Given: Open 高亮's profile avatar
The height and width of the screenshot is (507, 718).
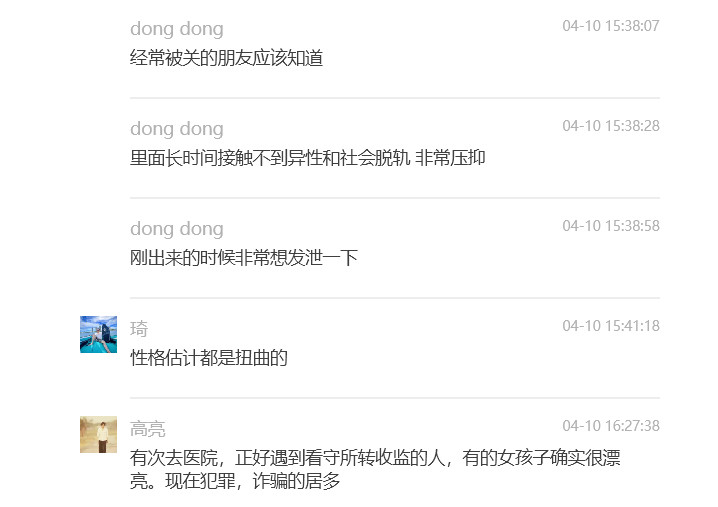Looking at the screenshot, I should click(x=98, y=434).
